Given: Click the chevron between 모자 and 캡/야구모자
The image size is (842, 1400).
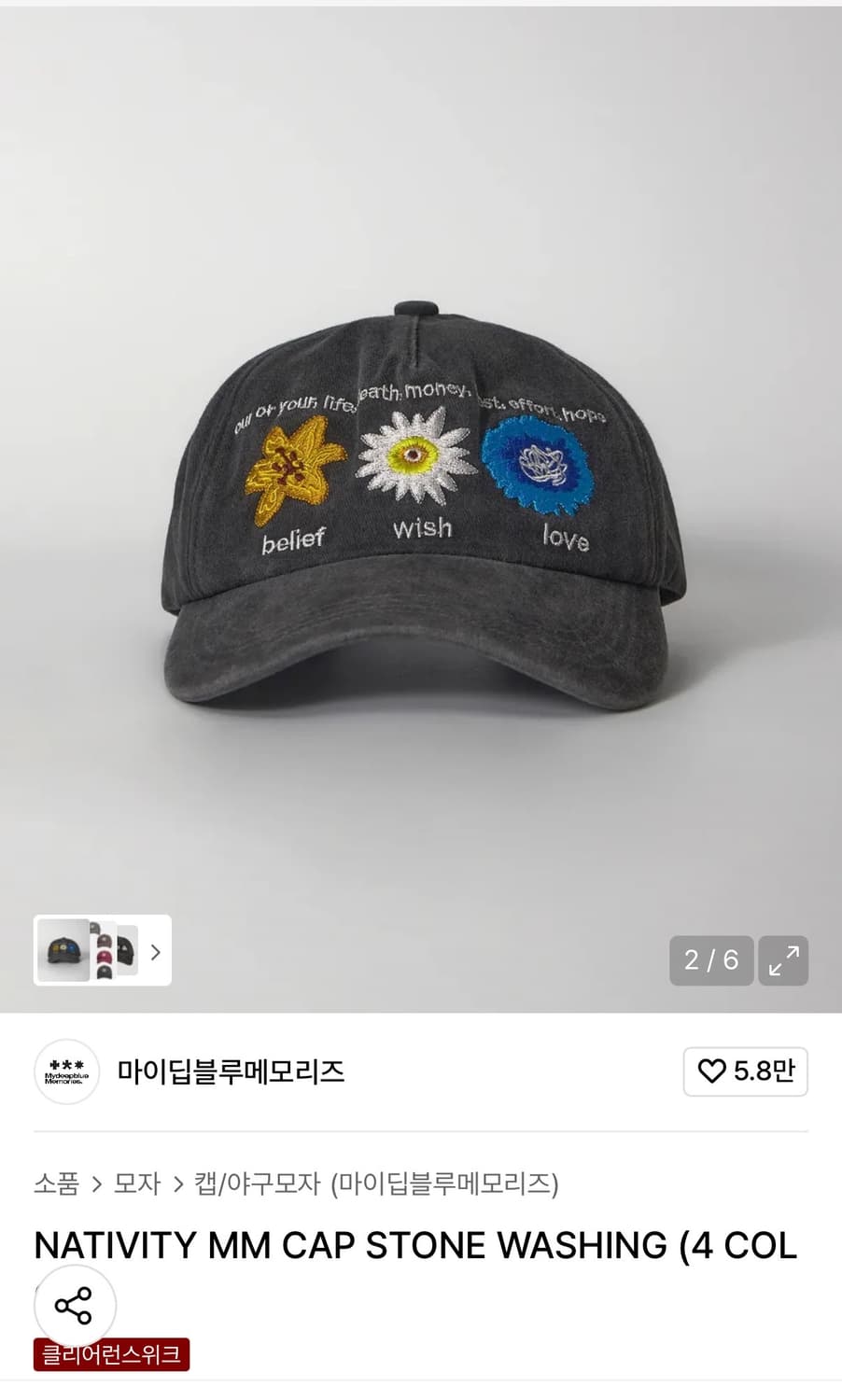Looking at the screenshot, I should tap(177, 1183).
